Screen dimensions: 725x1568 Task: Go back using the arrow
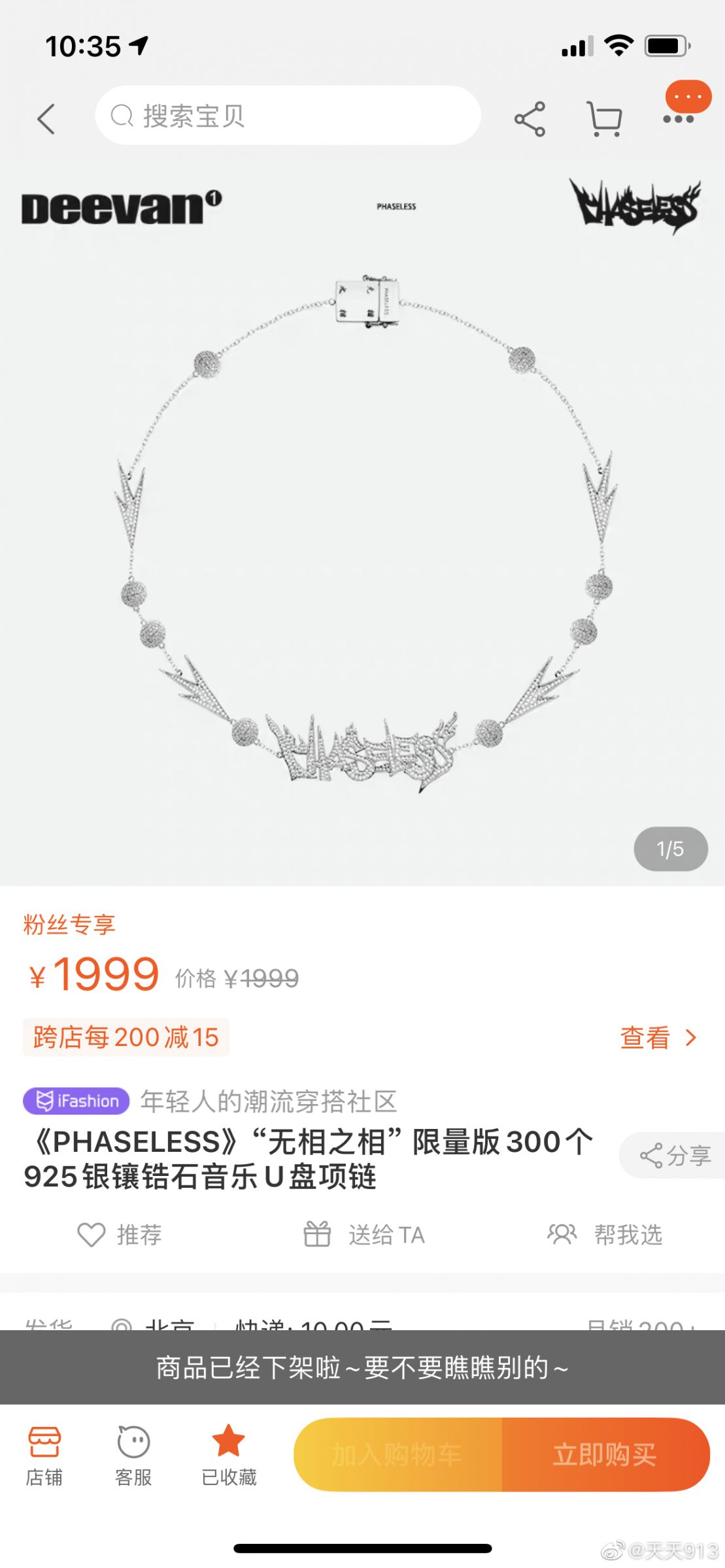coord(46,119)
